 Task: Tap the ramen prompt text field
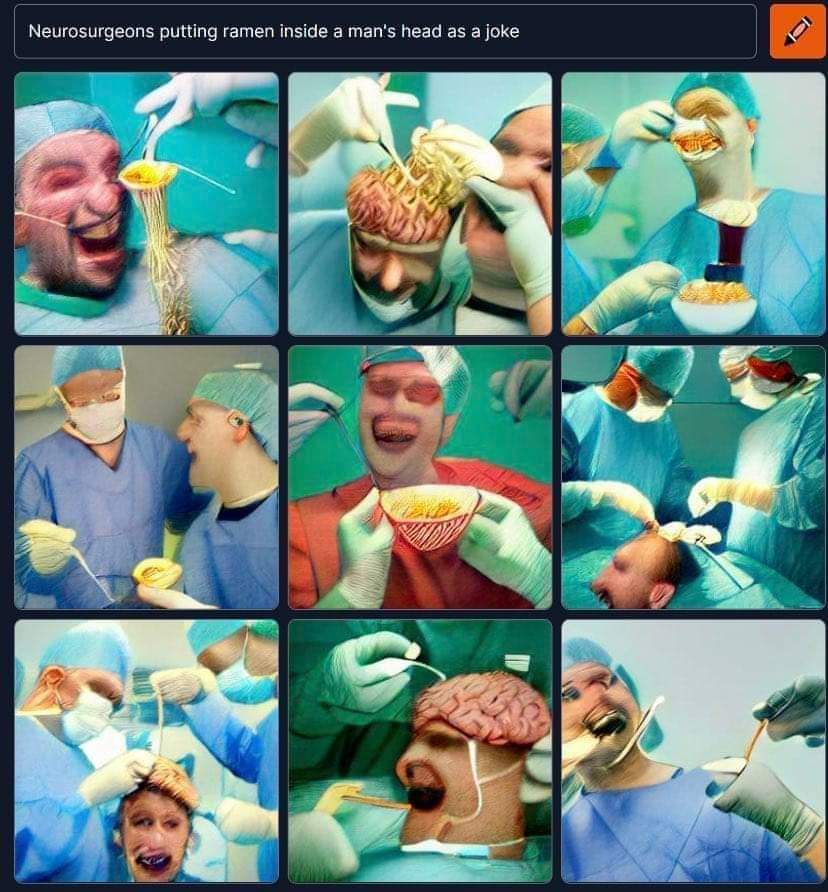tap(385, 31)
